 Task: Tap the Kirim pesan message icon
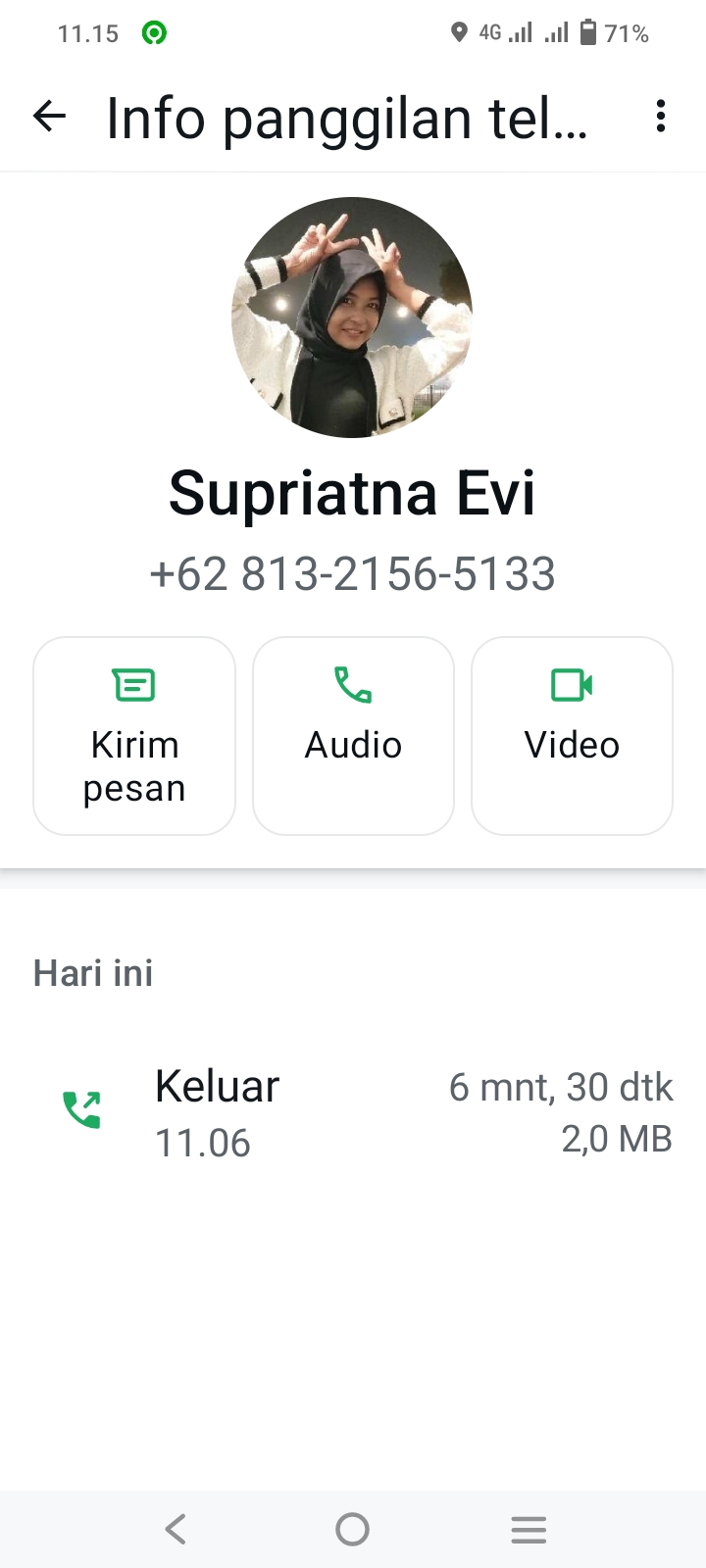tap(133, 685)
